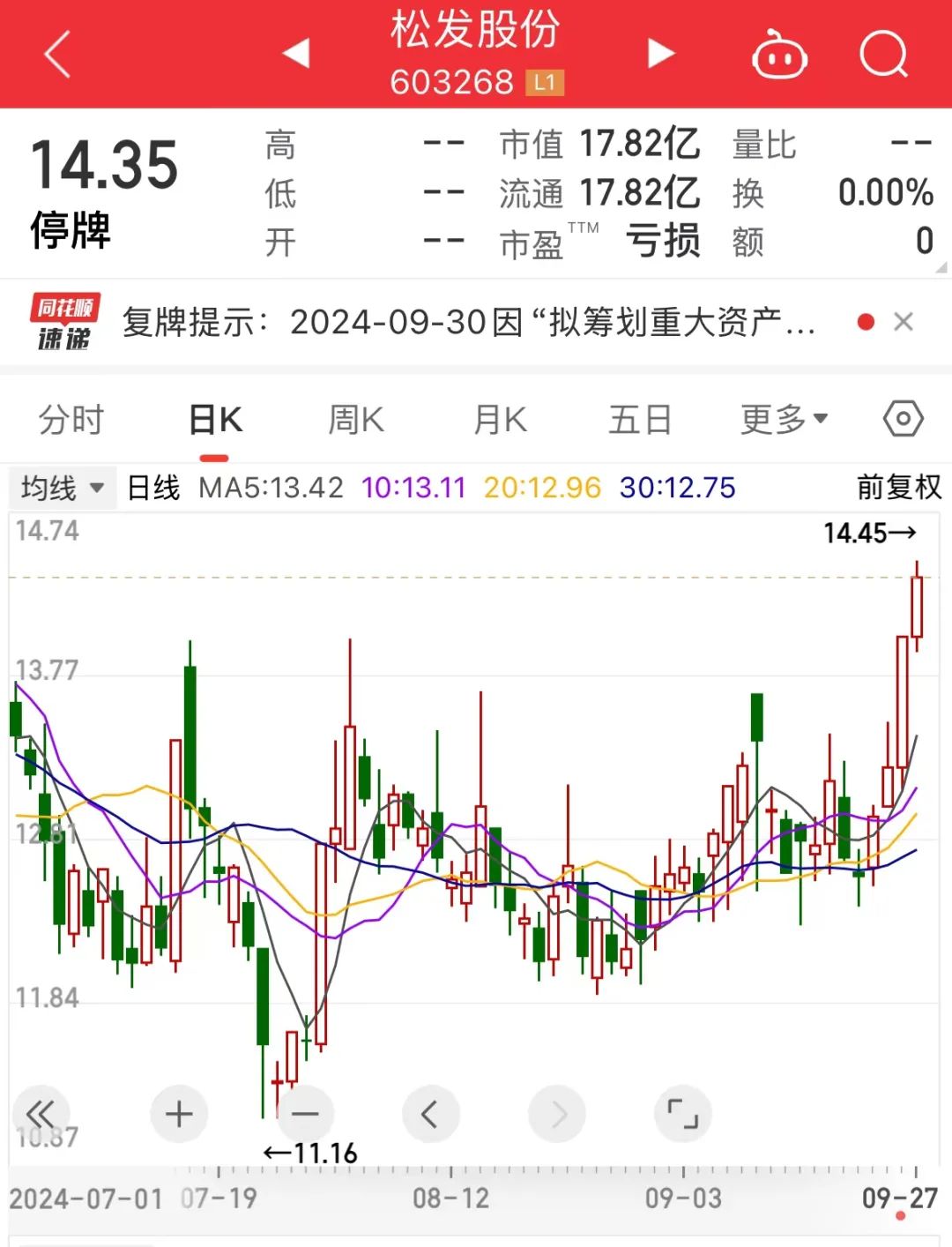Viewport: 952px width, 1247px height.
Task: Change the 前复权 adjustment mode
Action: coord(898,488)
